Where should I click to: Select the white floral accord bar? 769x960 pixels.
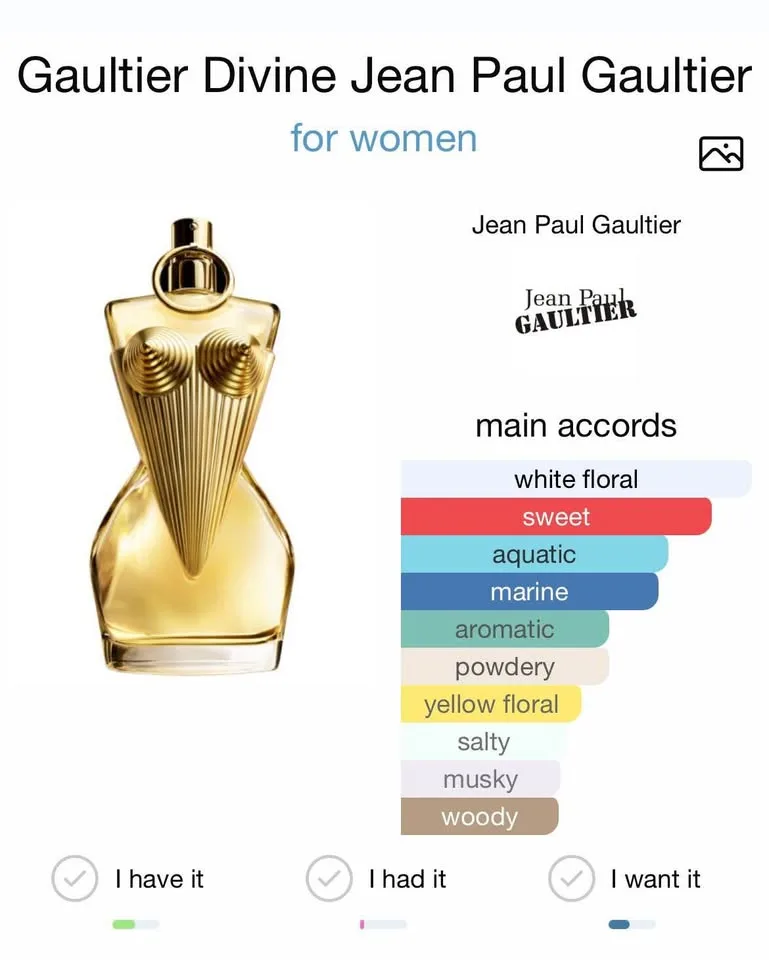tap(576, 479)
